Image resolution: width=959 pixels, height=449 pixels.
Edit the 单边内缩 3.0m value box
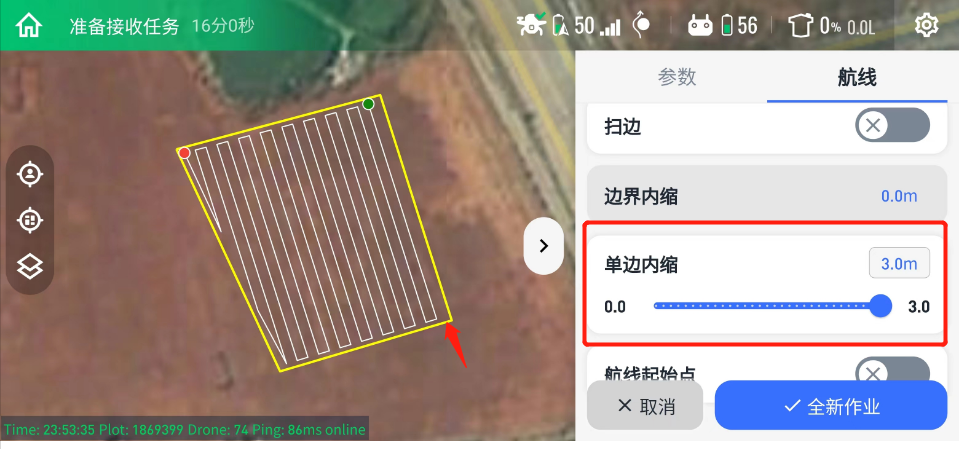[x=899, y=264]
